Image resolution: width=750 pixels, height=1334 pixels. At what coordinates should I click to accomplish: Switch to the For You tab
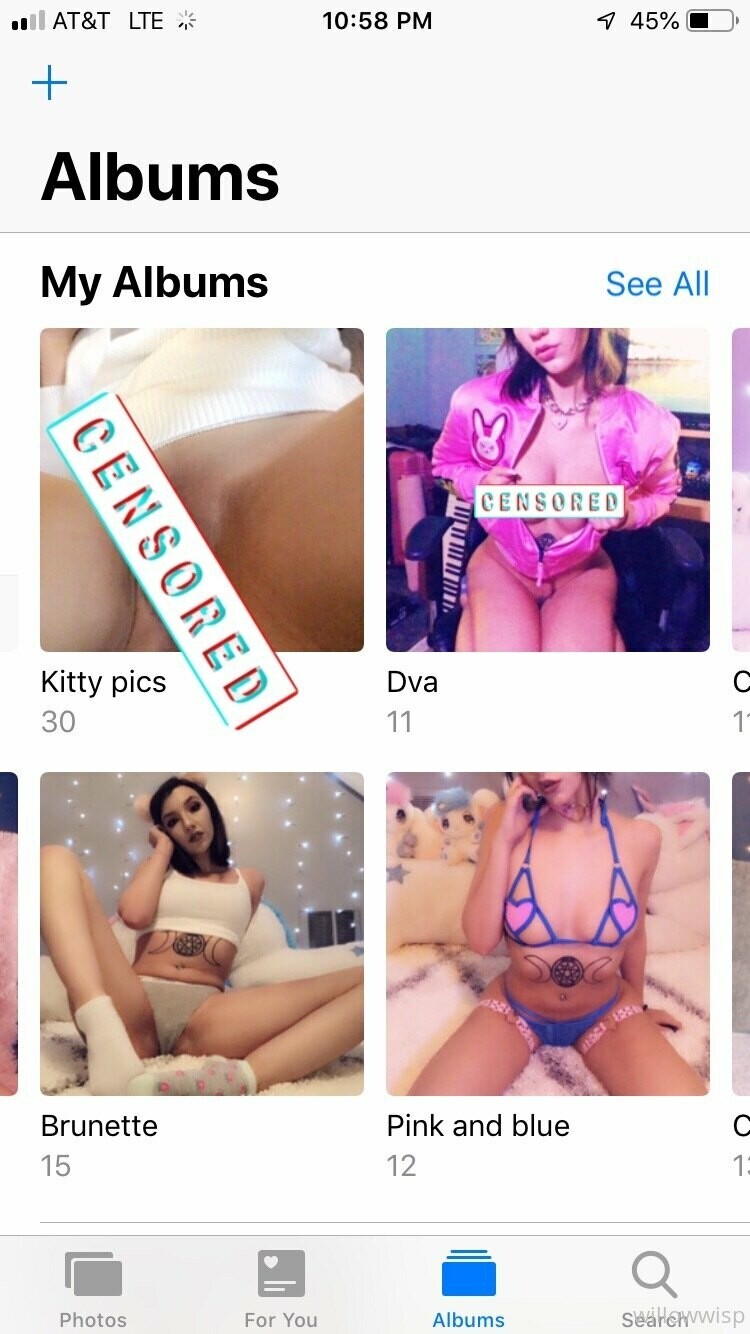281,1289
